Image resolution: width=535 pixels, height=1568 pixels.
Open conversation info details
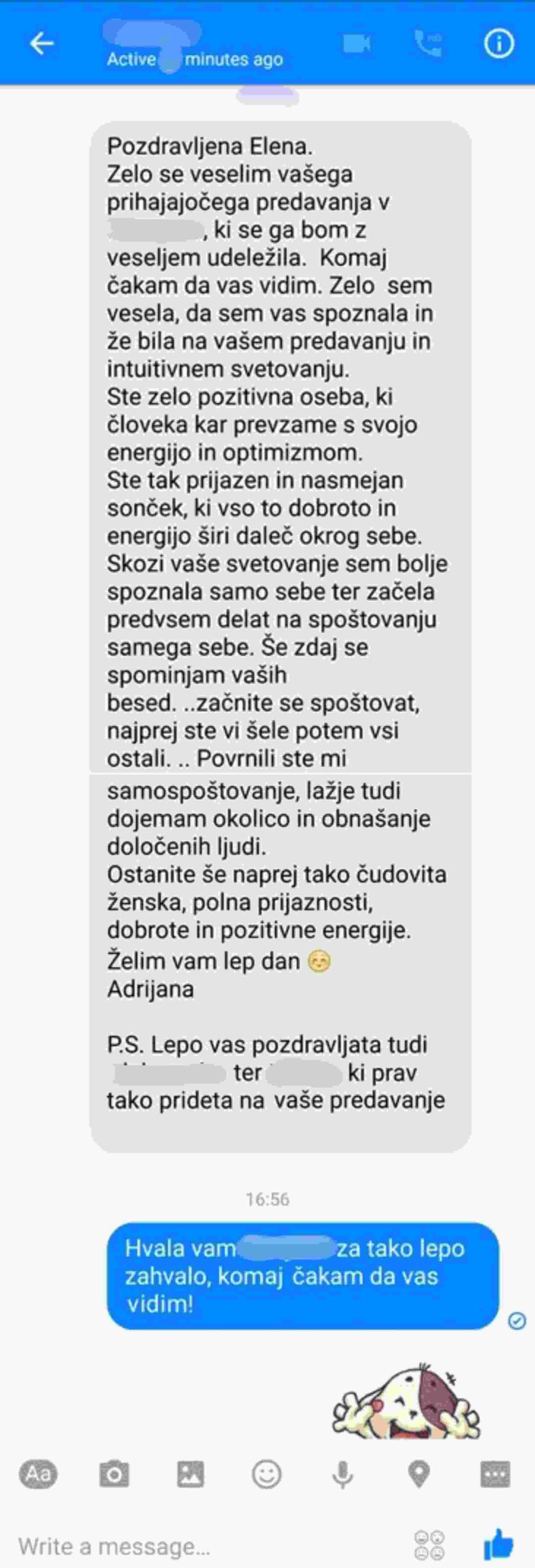click(x=499, y=43)
